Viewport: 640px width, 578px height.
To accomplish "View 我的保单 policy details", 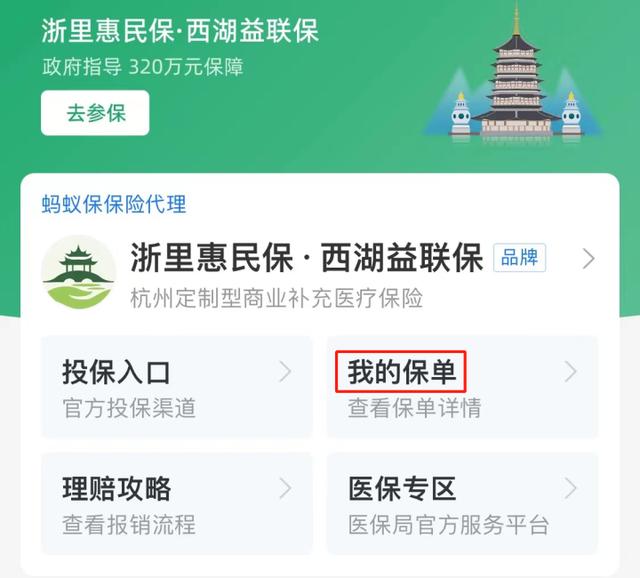I will [462, 387].
